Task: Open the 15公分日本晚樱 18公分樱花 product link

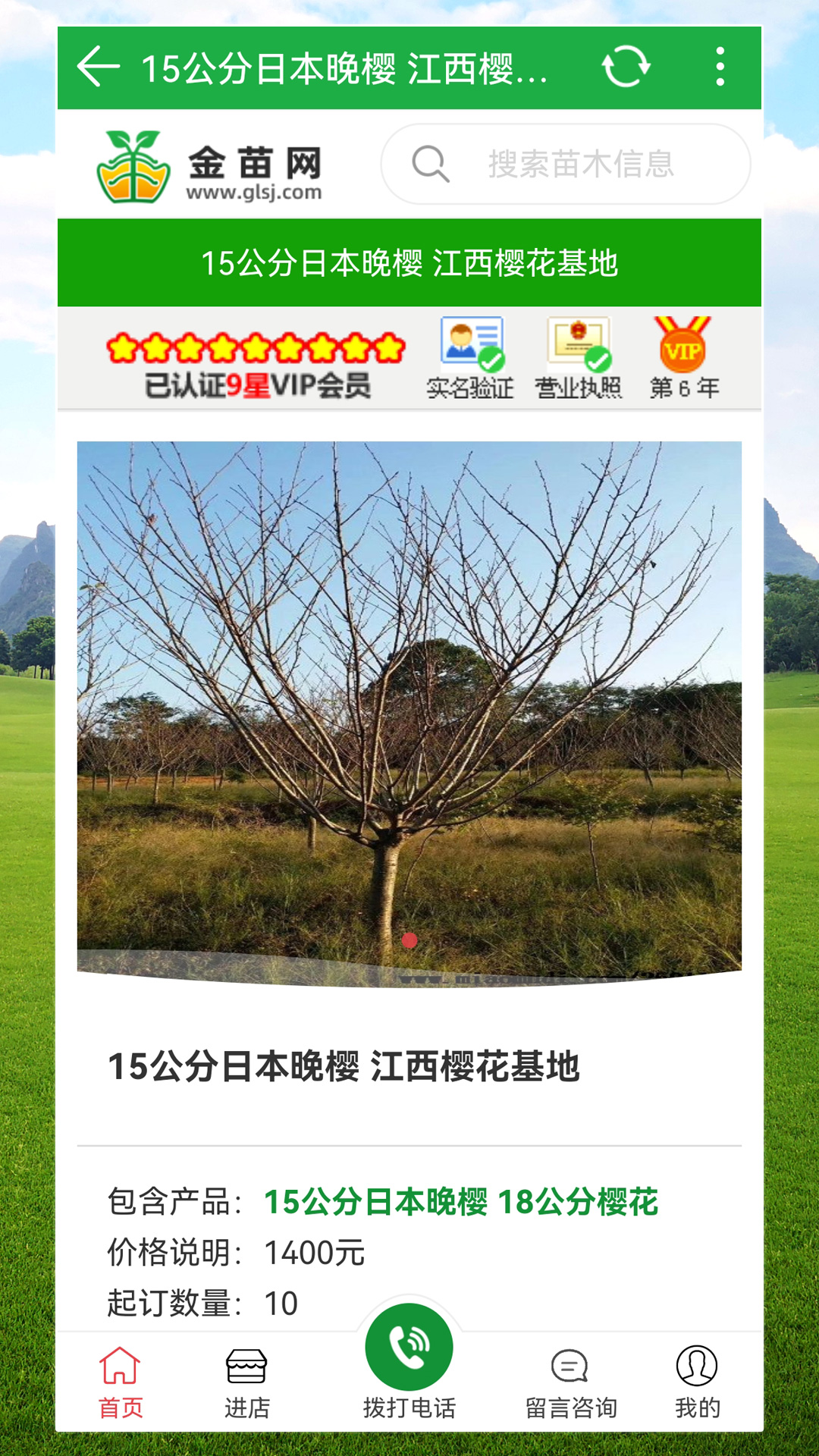Action: click(460, 1202)
